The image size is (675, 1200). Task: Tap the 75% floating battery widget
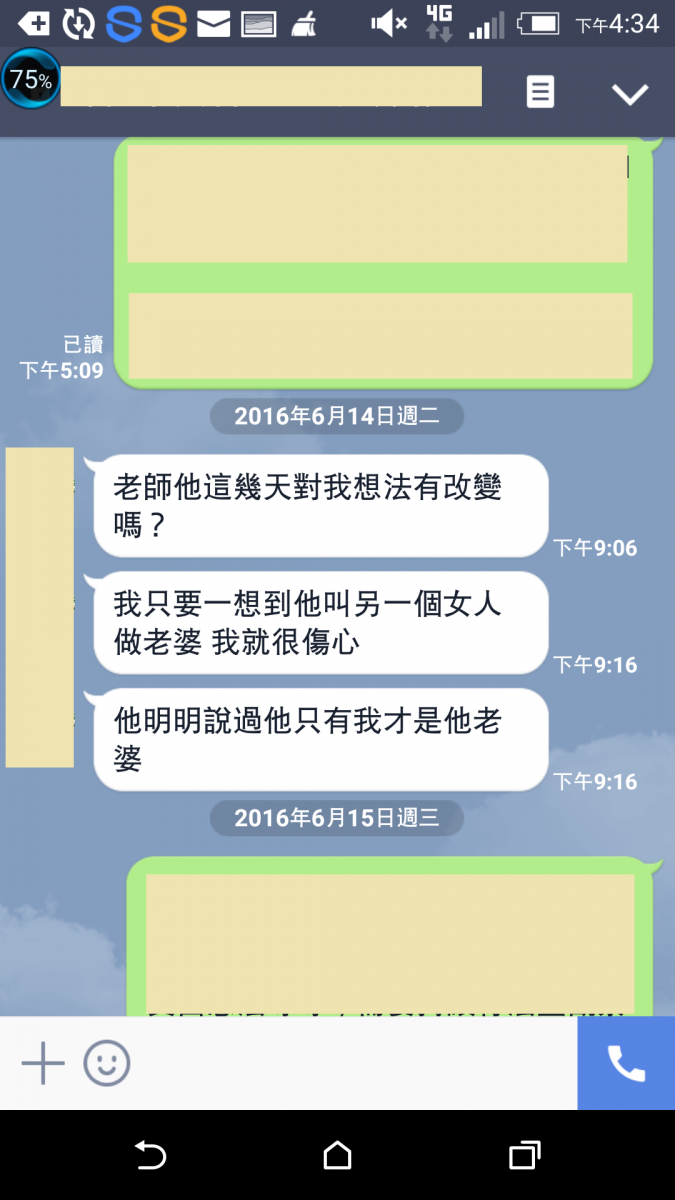[31, 79]
